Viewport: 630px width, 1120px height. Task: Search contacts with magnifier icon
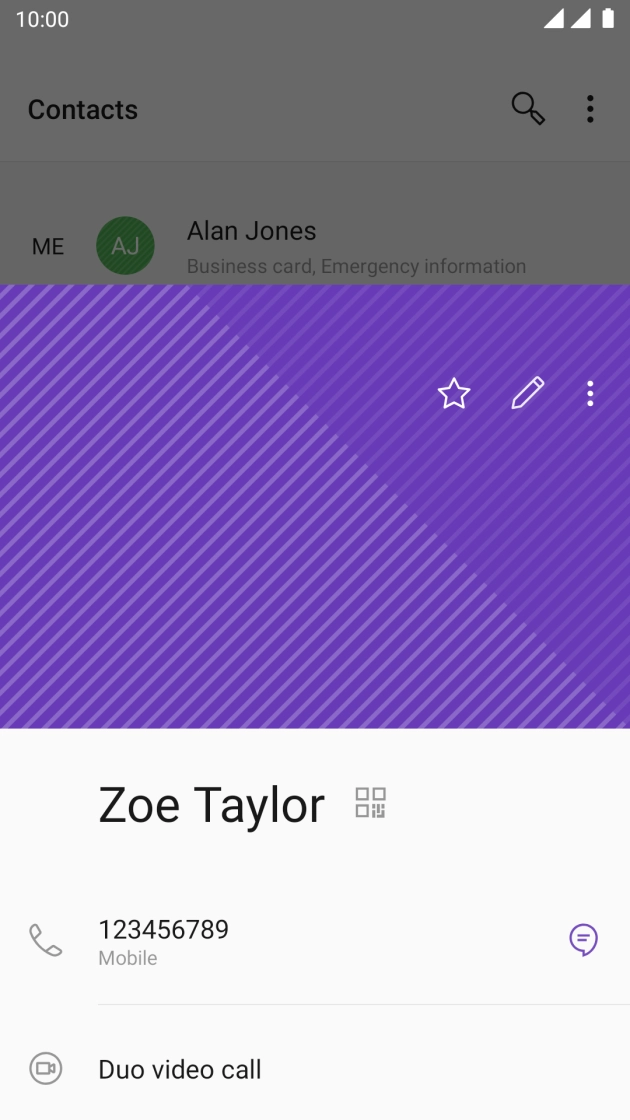pos(528,108)
